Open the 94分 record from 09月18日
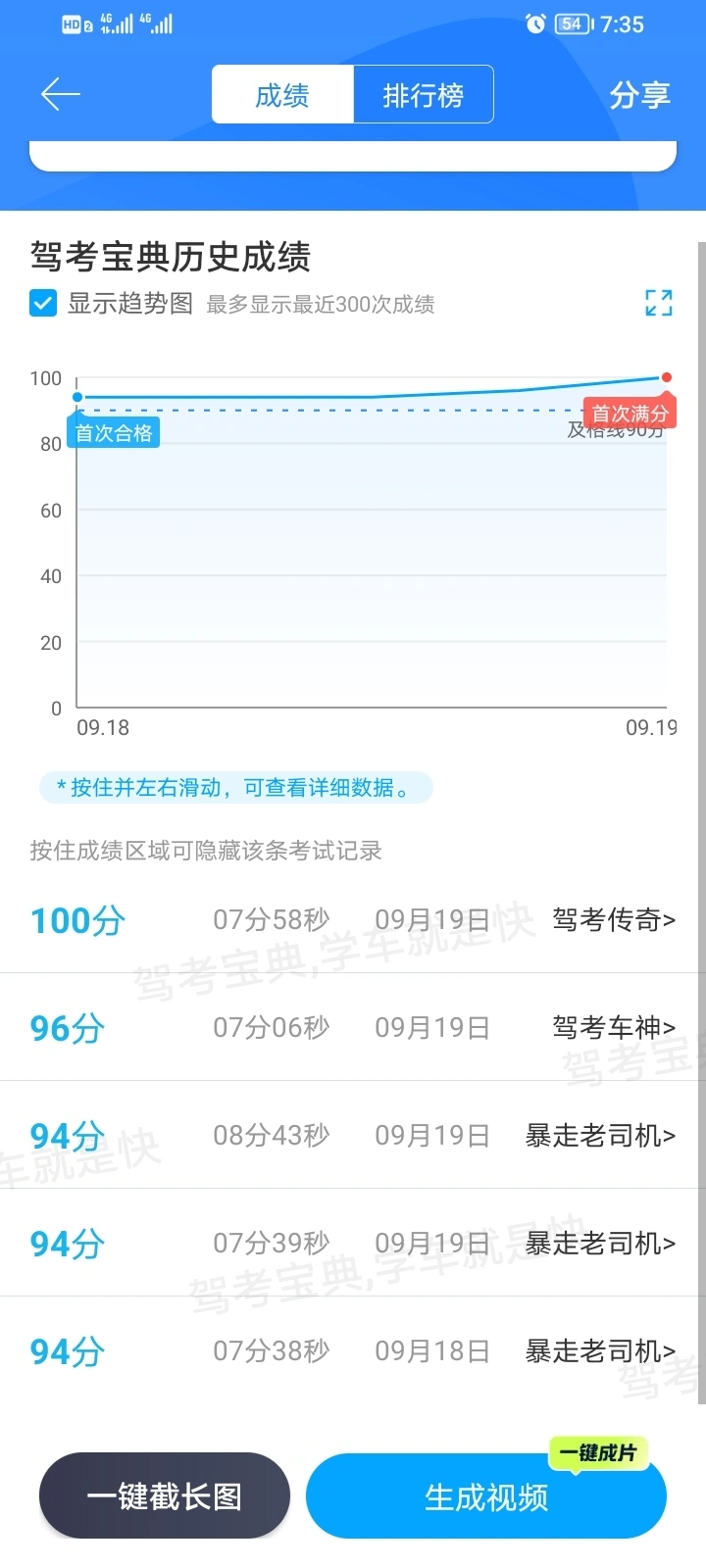This screenshot has height=1568, width=706. [x=353, y=1350]
